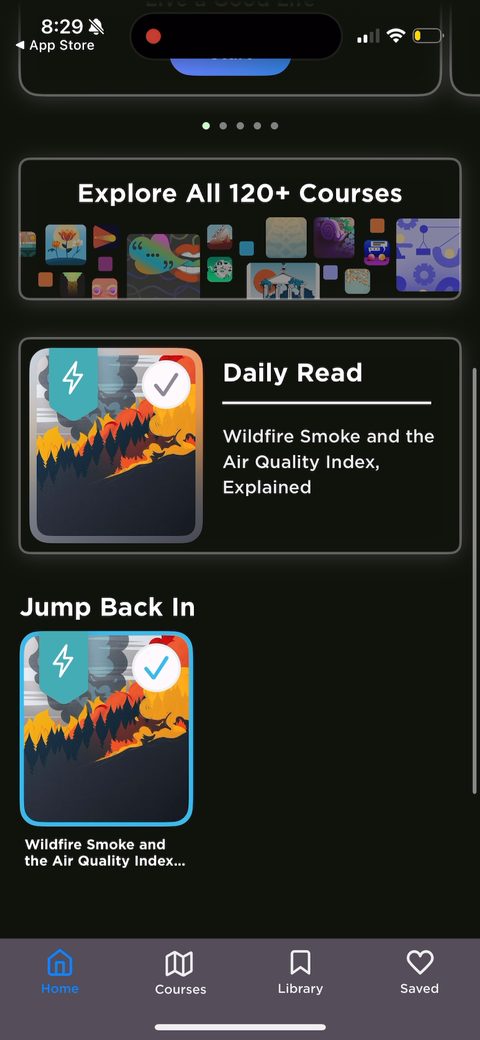Switch to the Library tab
The width and height of the screenshot is (480, 1040).
(300, 972)
